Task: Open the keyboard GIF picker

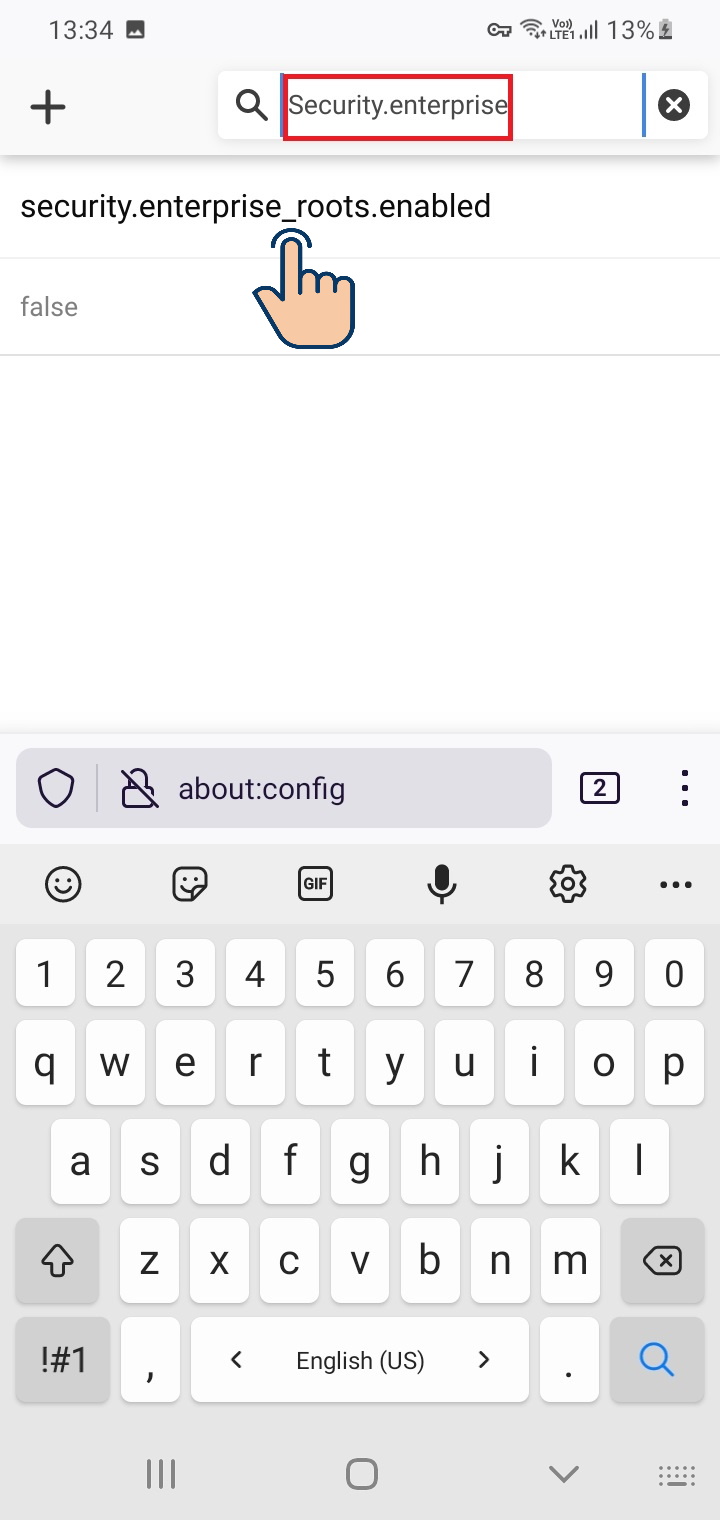Action: [x=316, y=884]
